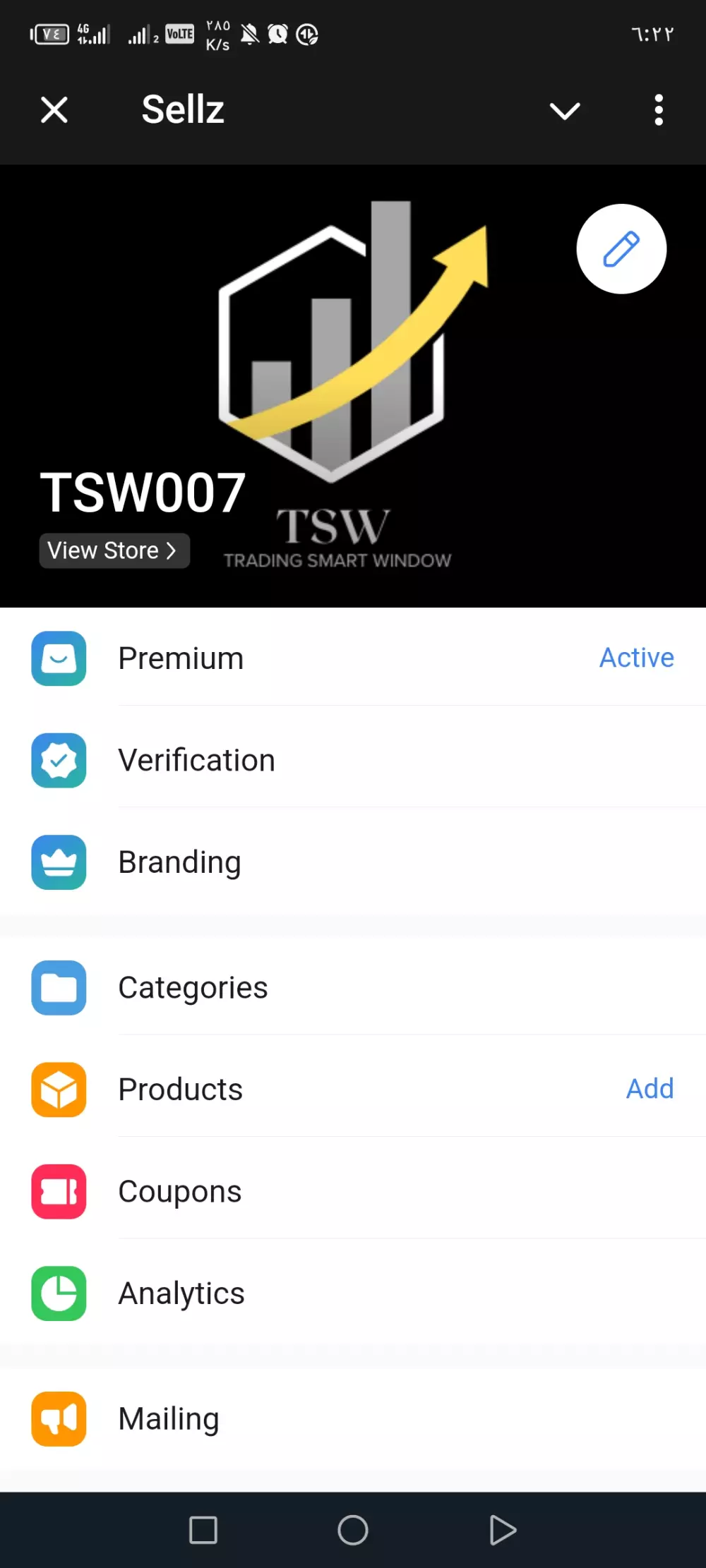Viewport: 706px width, 1568px height.
Task: Collapse the app with the down chevron
Action: pyautogui.click(x=564, y=111)
